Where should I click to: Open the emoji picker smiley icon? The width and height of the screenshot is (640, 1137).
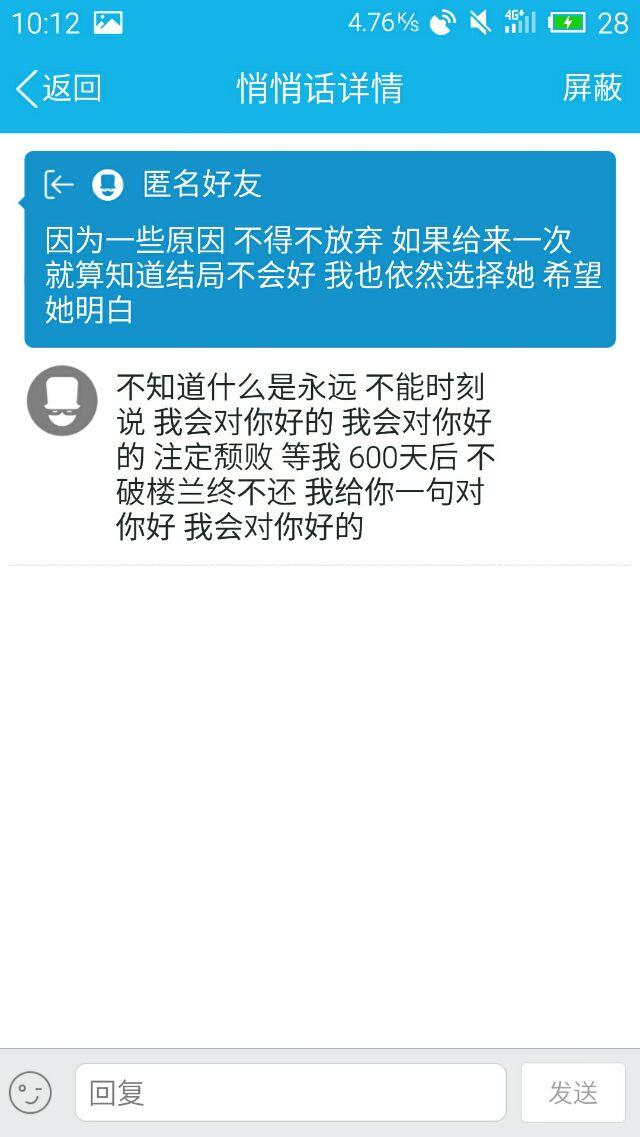[x=30, y=1092]
